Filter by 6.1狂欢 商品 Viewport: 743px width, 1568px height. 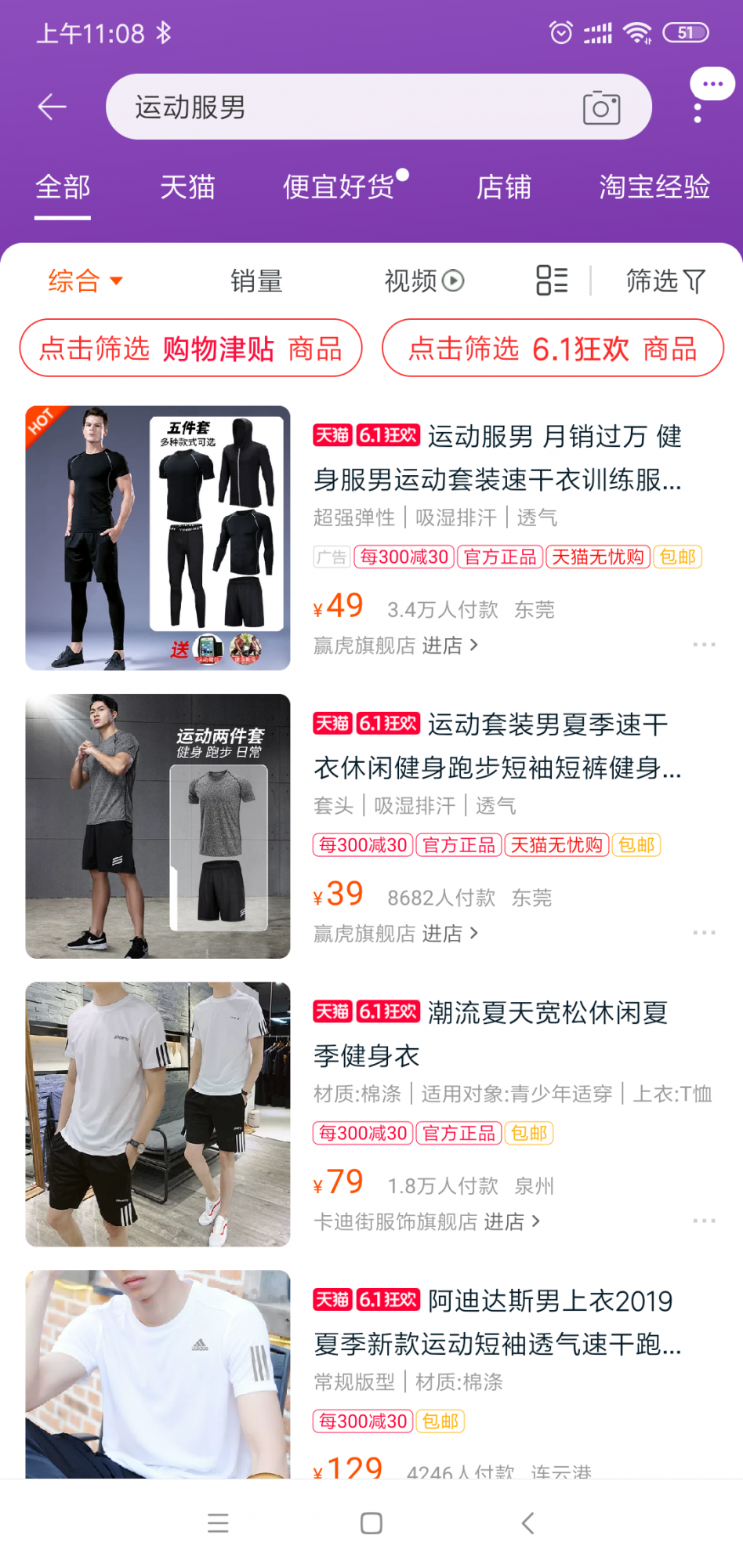coord(553,348)
